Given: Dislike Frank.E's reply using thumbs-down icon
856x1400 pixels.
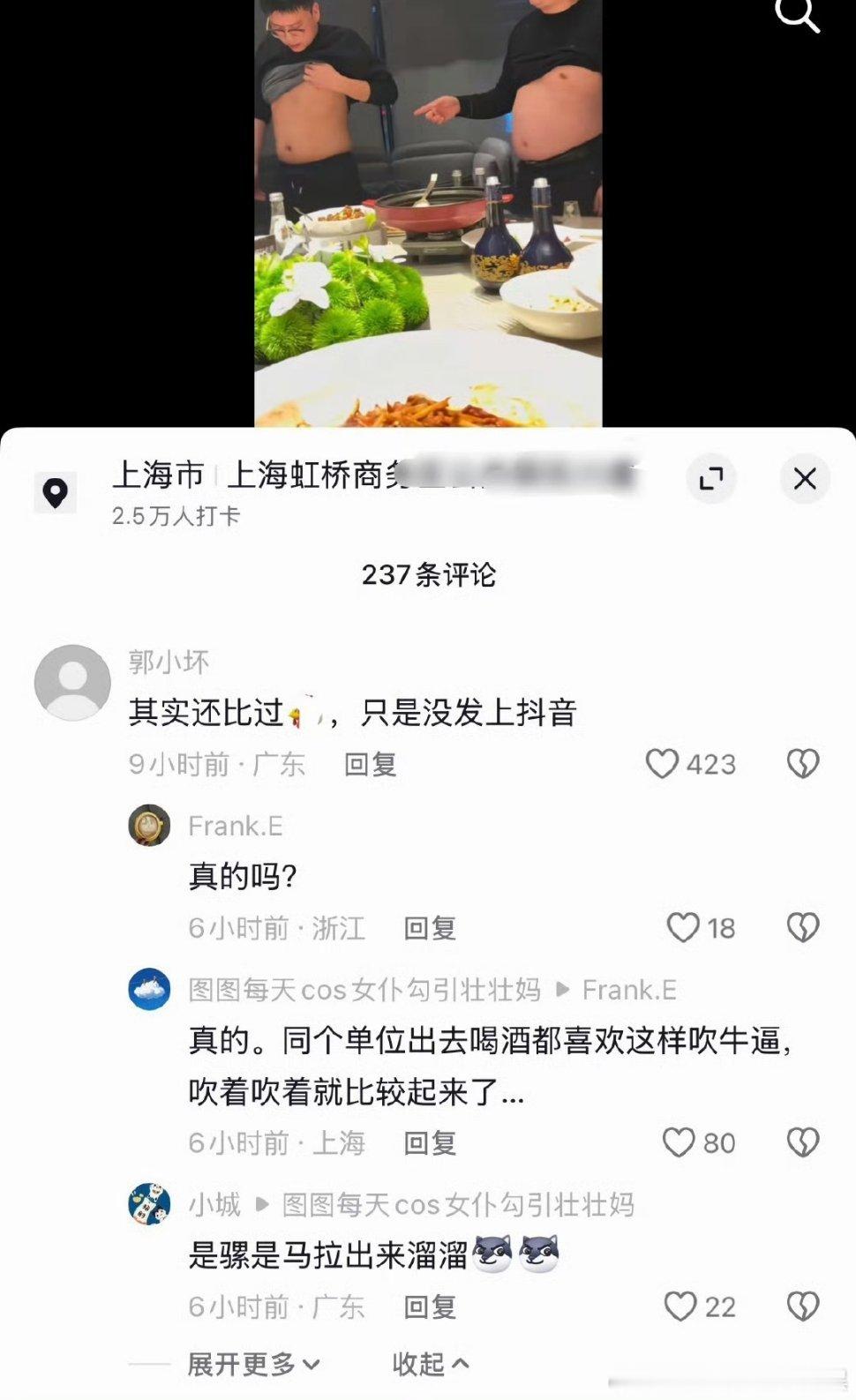Looking at the screenshot, I should pyautogui.click(x=803, y=927).
